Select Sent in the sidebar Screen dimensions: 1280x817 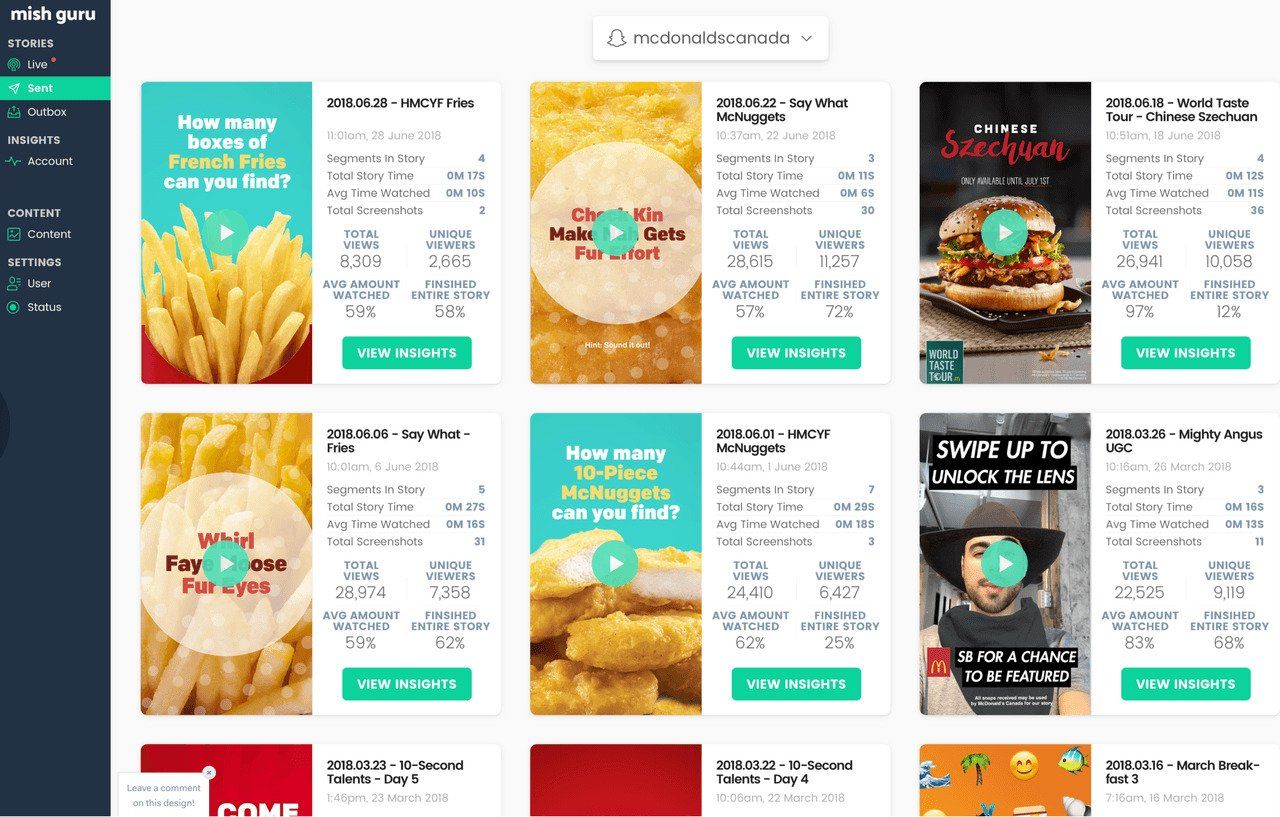[x=40, y=88]
